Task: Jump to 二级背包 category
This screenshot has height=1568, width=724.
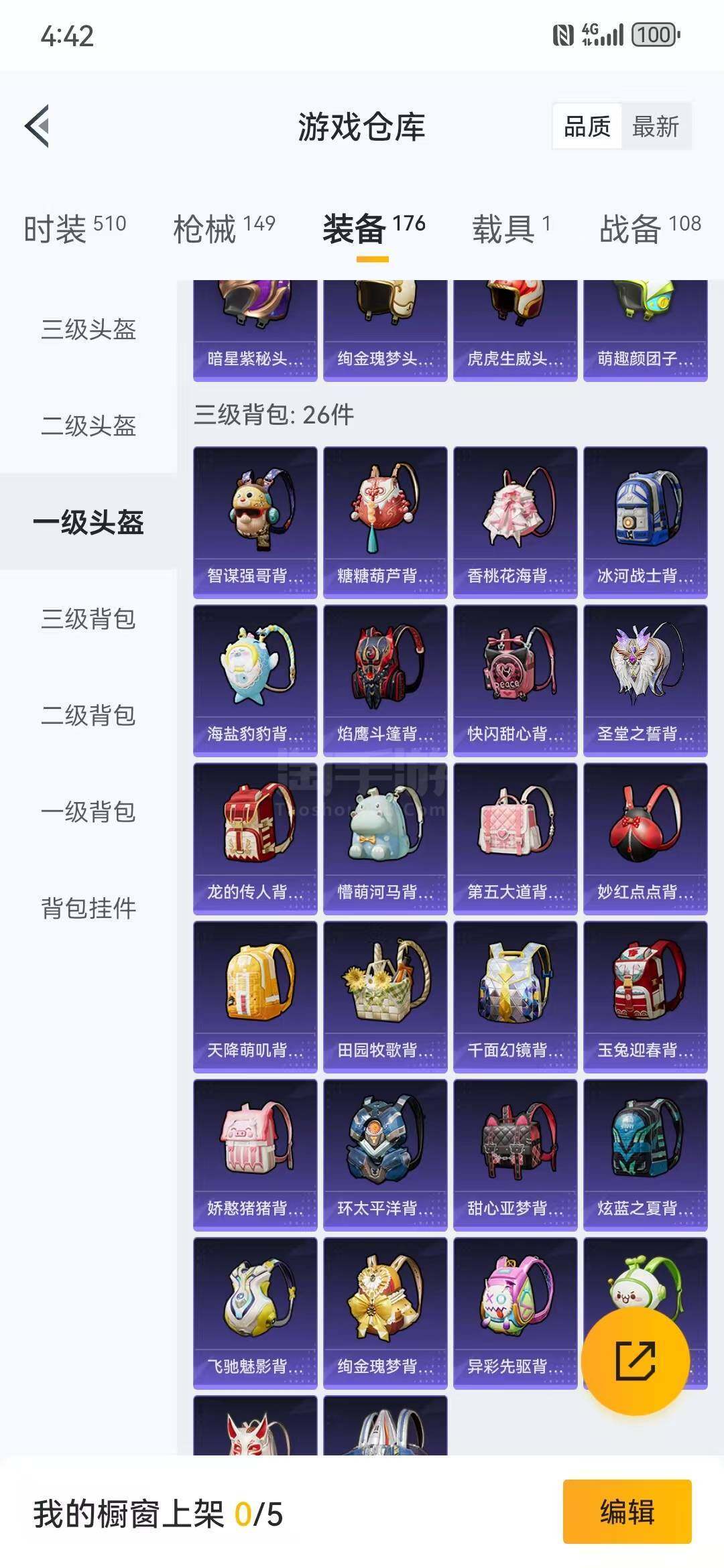Action: point(88,715)
